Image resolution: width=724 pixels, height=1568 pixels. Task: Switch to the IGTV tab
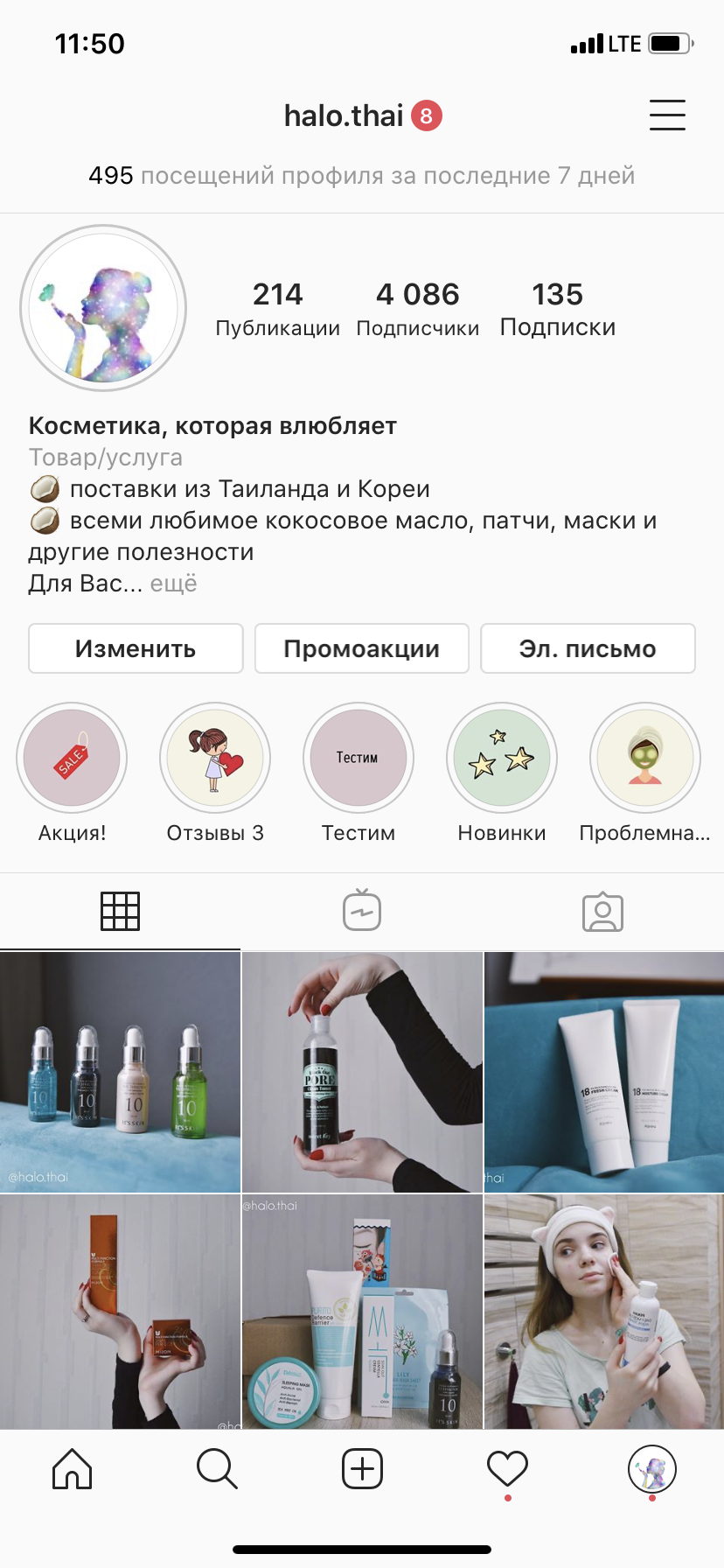pyautogui.click(x=361, y=911)
